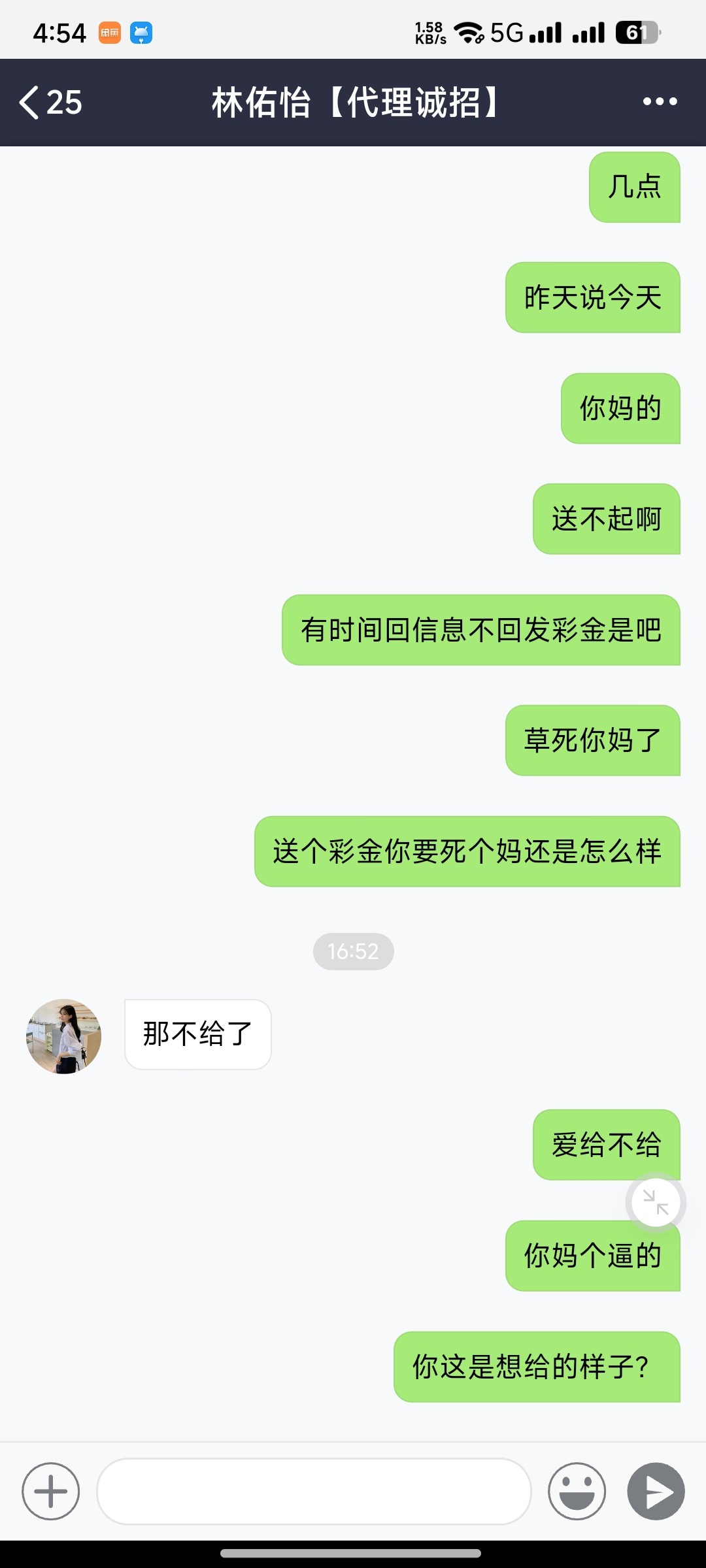Tap the 16:52 timestamp in the chat
The image size is (706, 1568).
(x=353, y=952)
